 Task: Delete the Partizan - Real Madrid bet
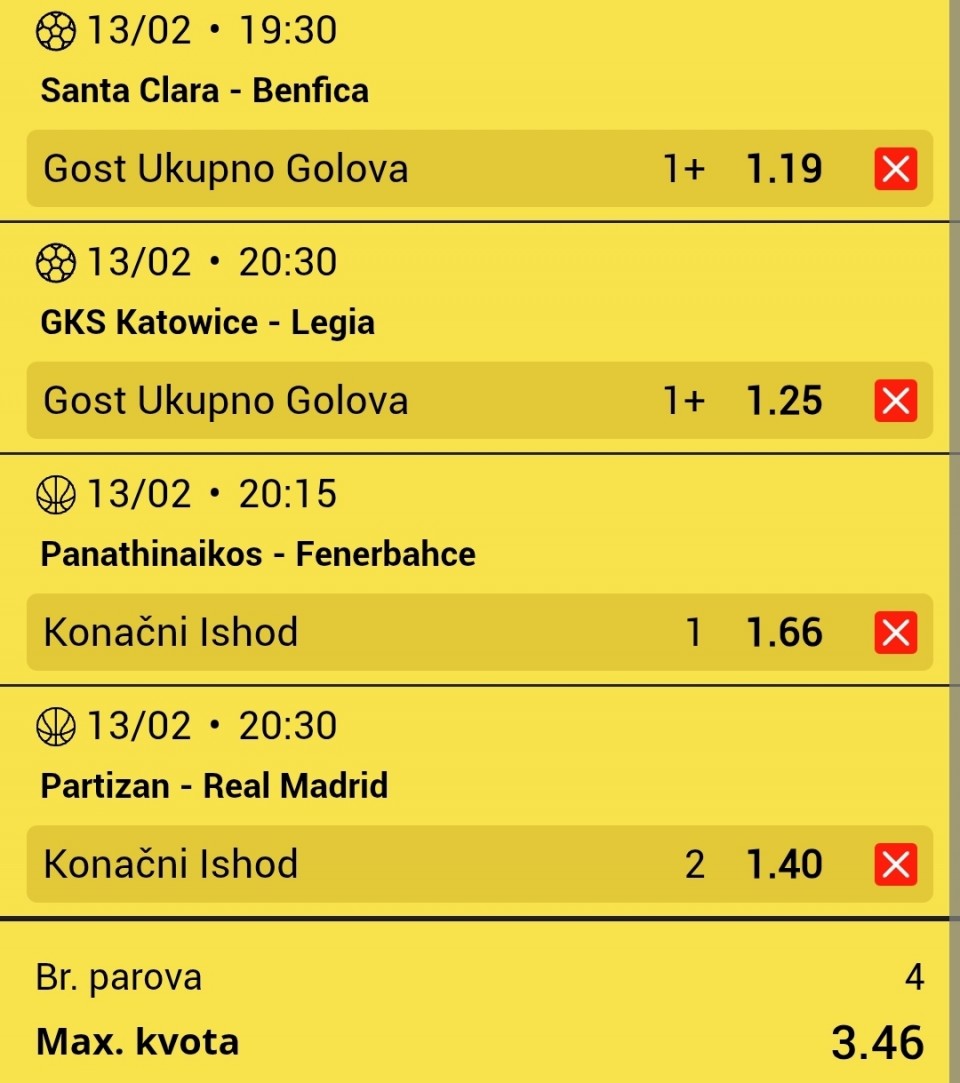pyautogui.click(x=895, y=865)
